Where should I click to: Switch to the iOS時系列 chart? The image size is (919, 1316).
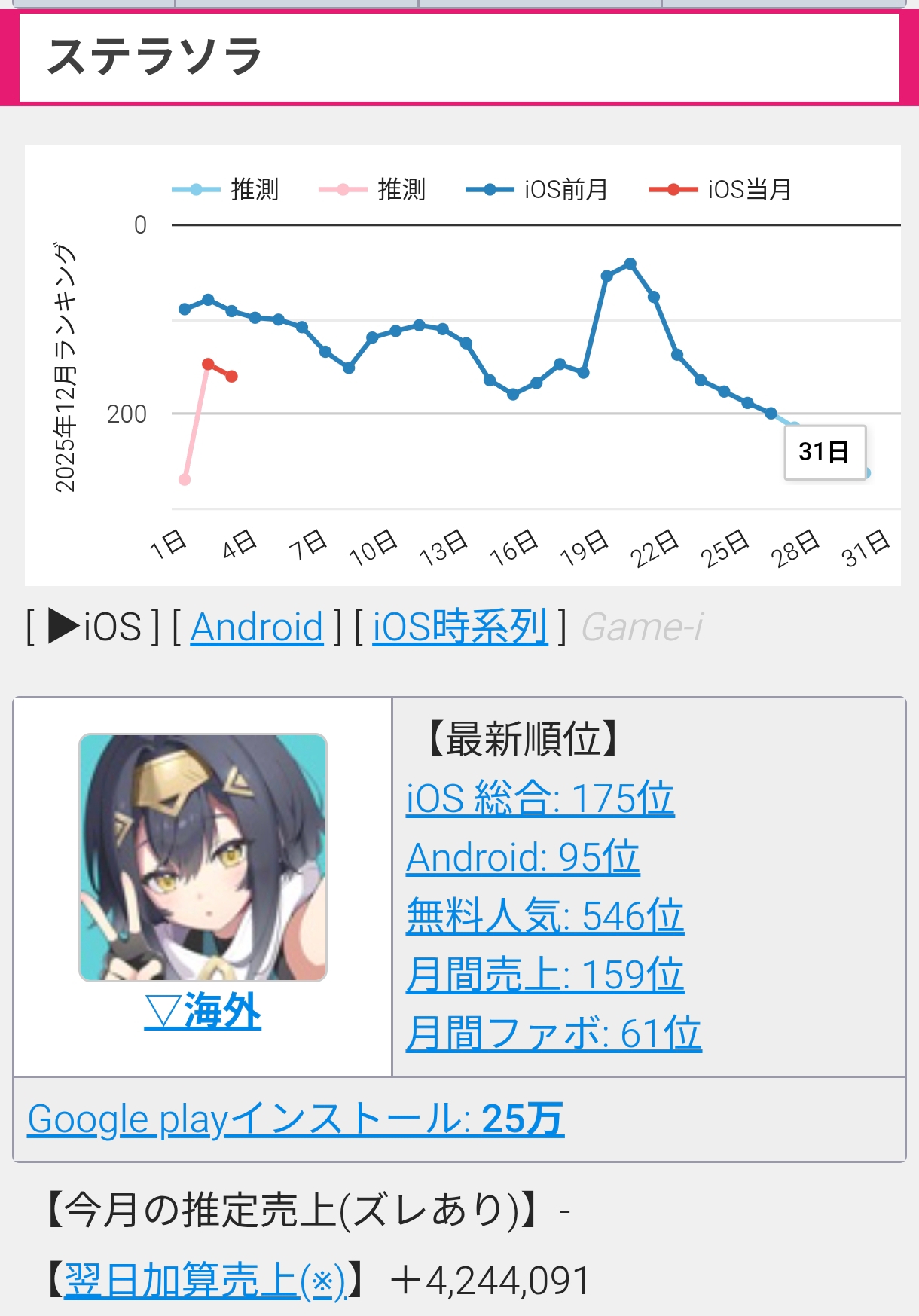(x=459, y=627)
